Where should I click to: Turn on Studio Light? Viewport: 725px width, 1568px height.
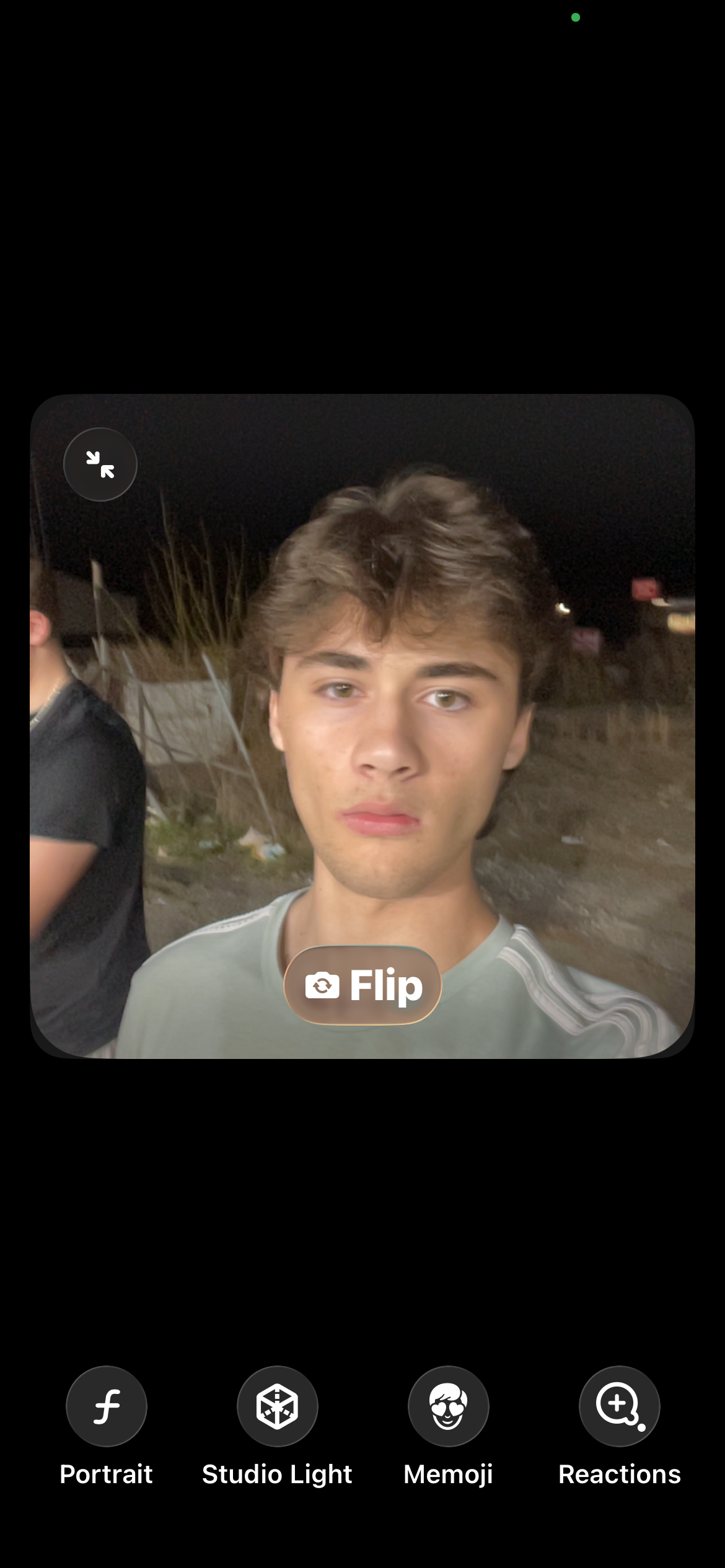pyautogui.click(x=277, y=1406)
